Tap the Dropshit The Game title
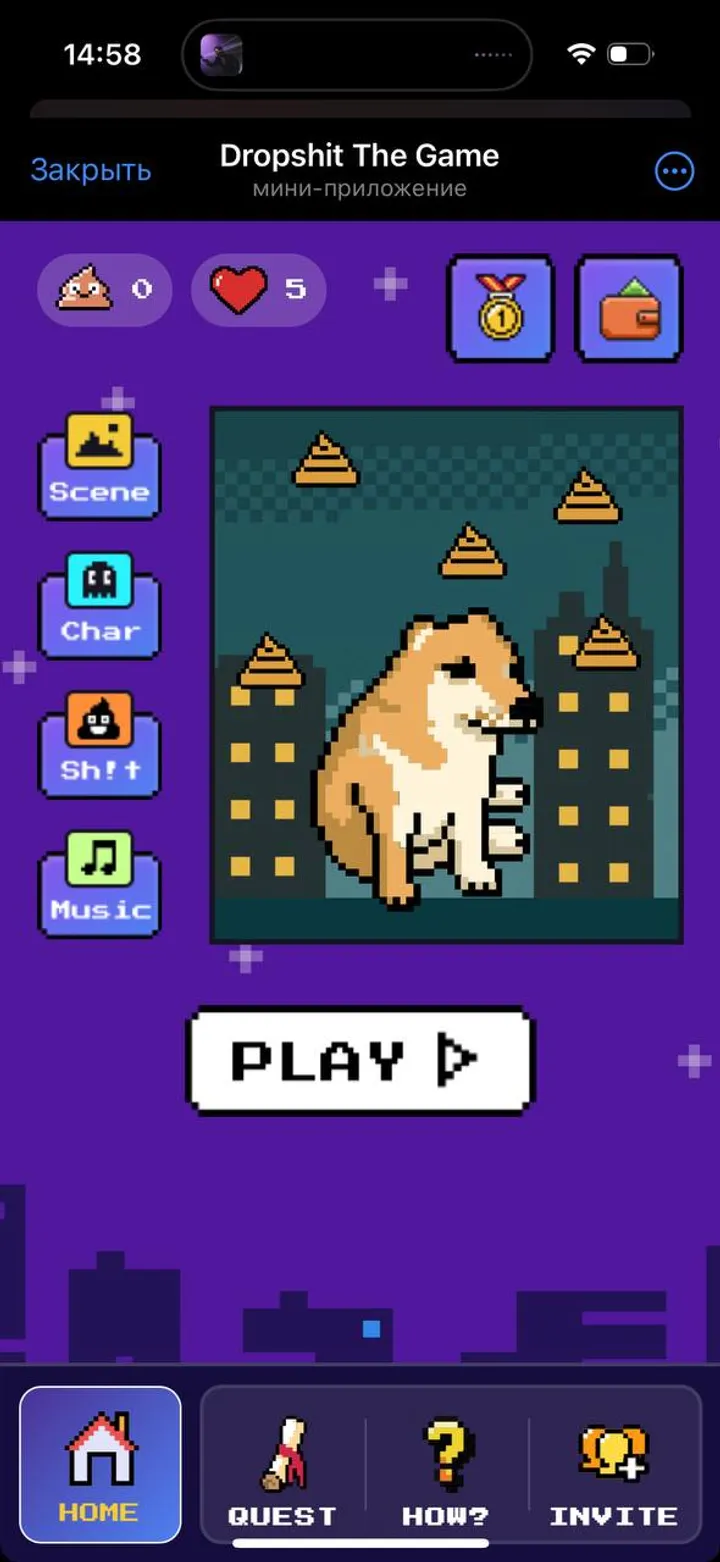 [x=361, y=155]
